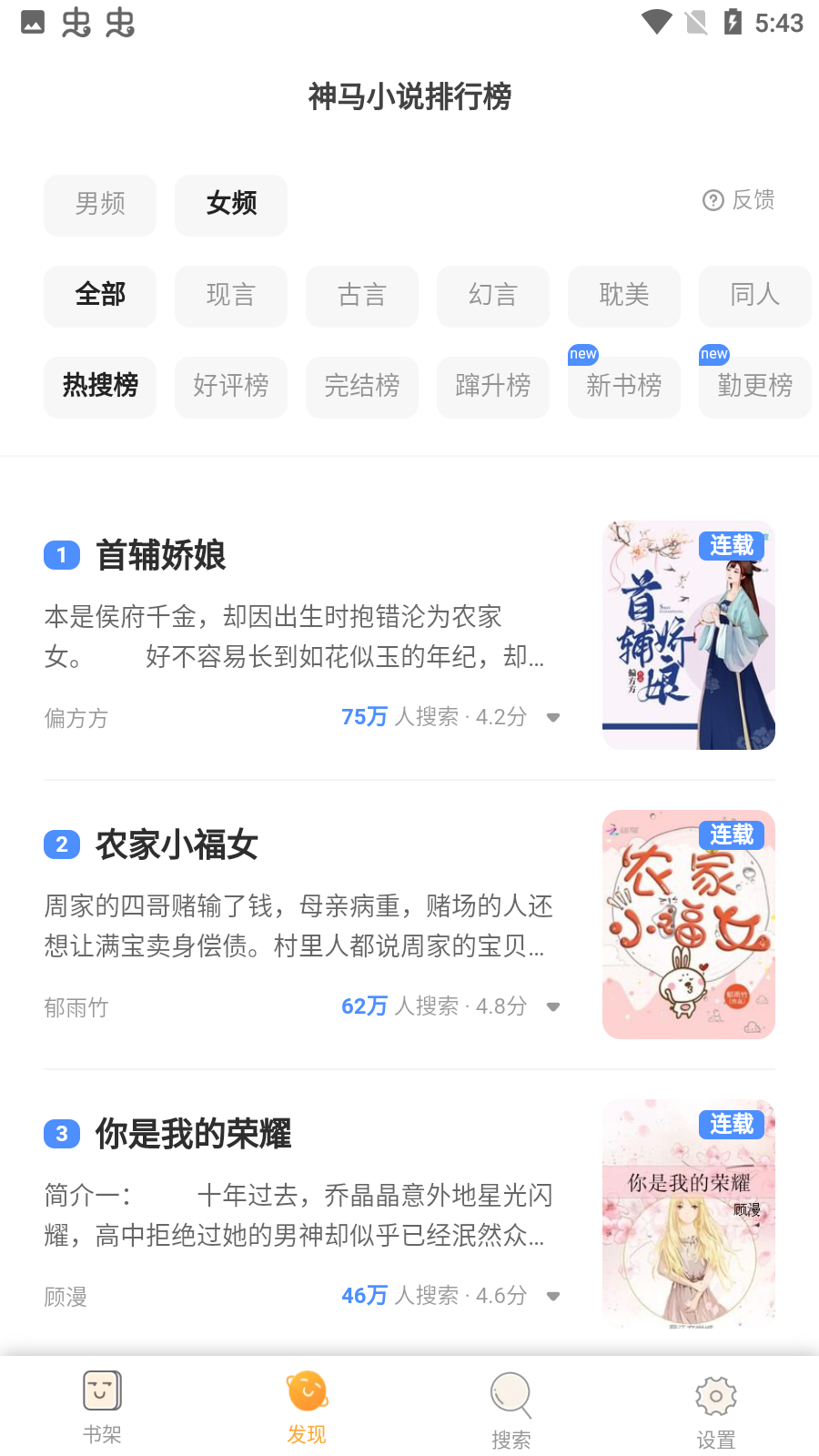Screen dimensions: 819x1456
Task: Select the 全部 genre chip
Action: coord(100,296)
